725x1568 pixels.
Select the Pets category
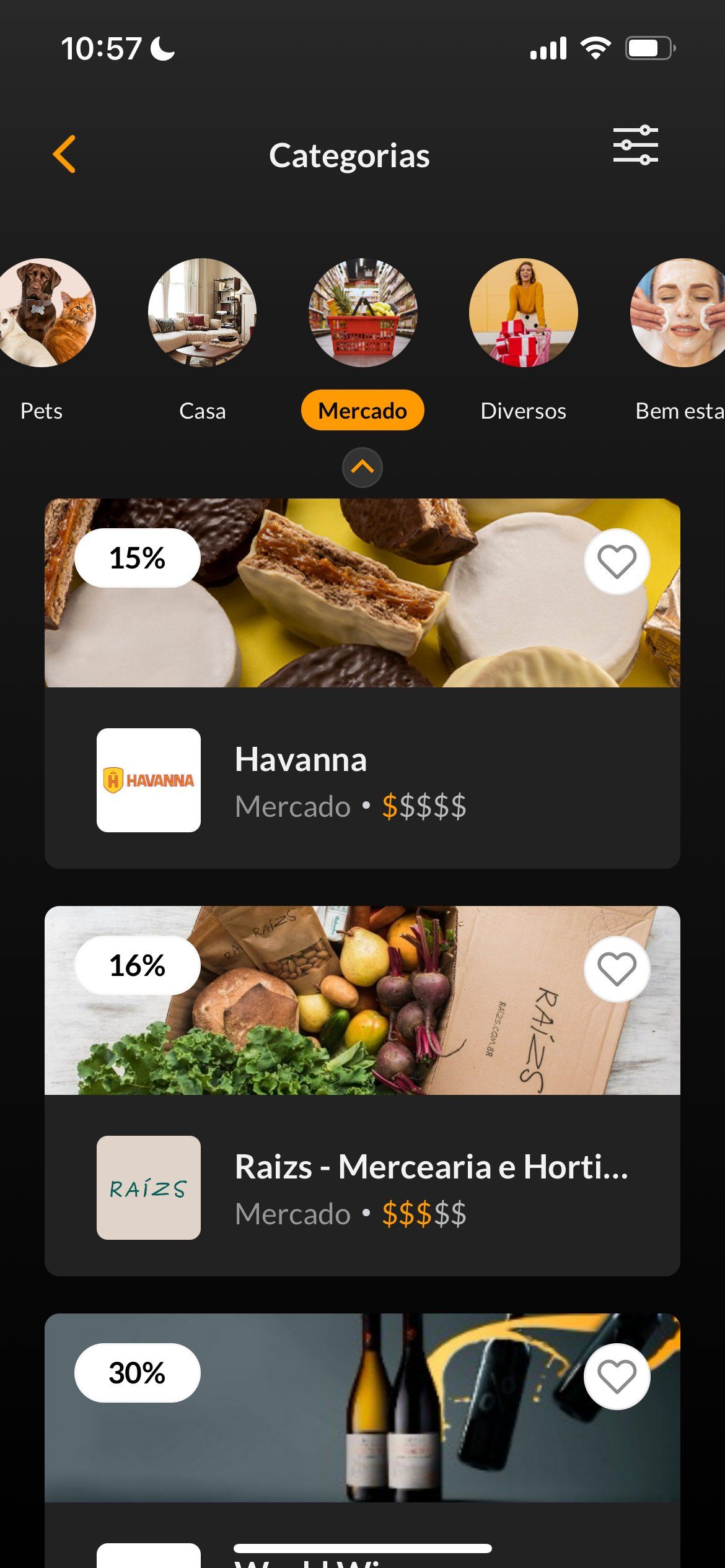[x=42, y=313]
